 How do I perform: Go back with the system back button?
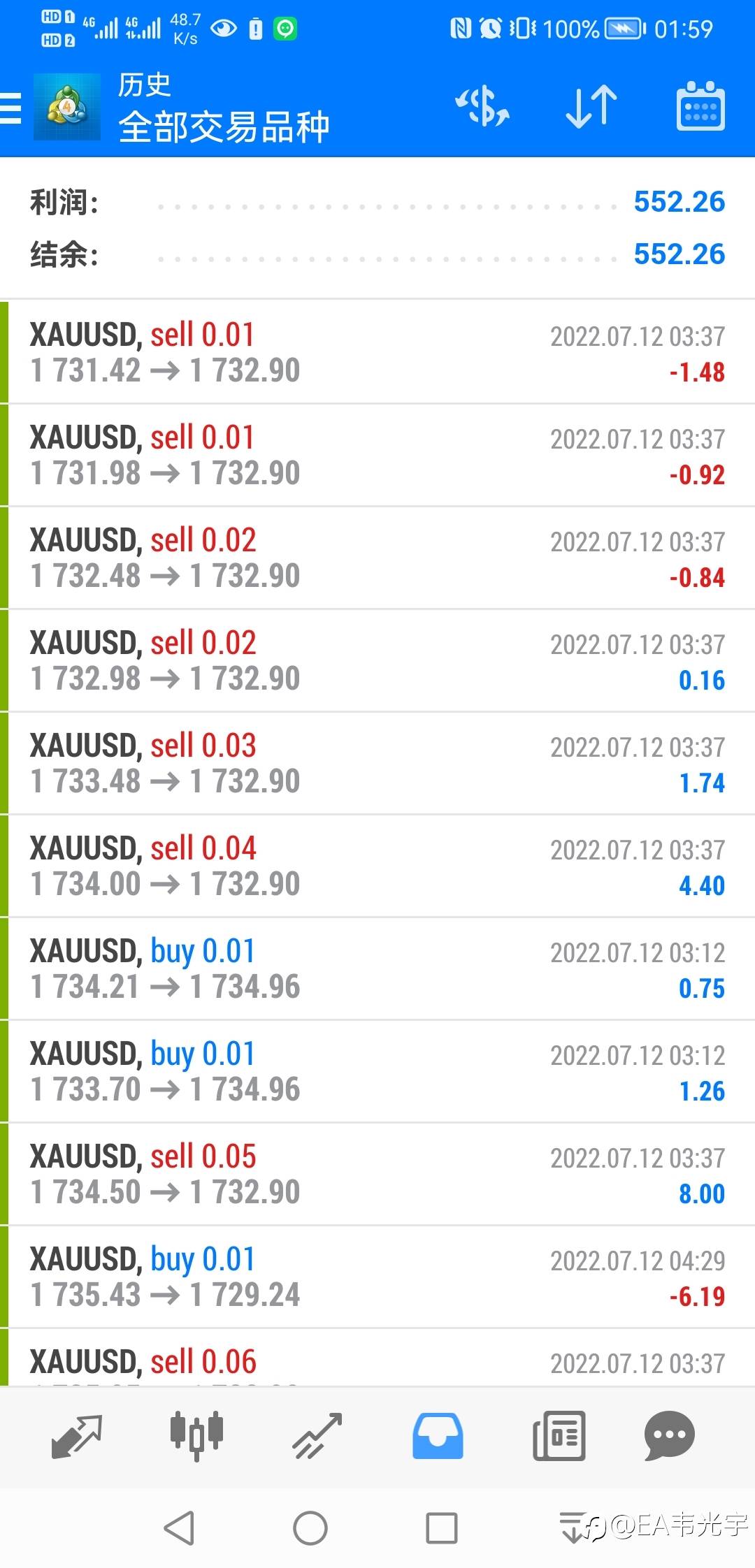point(179,1527)
